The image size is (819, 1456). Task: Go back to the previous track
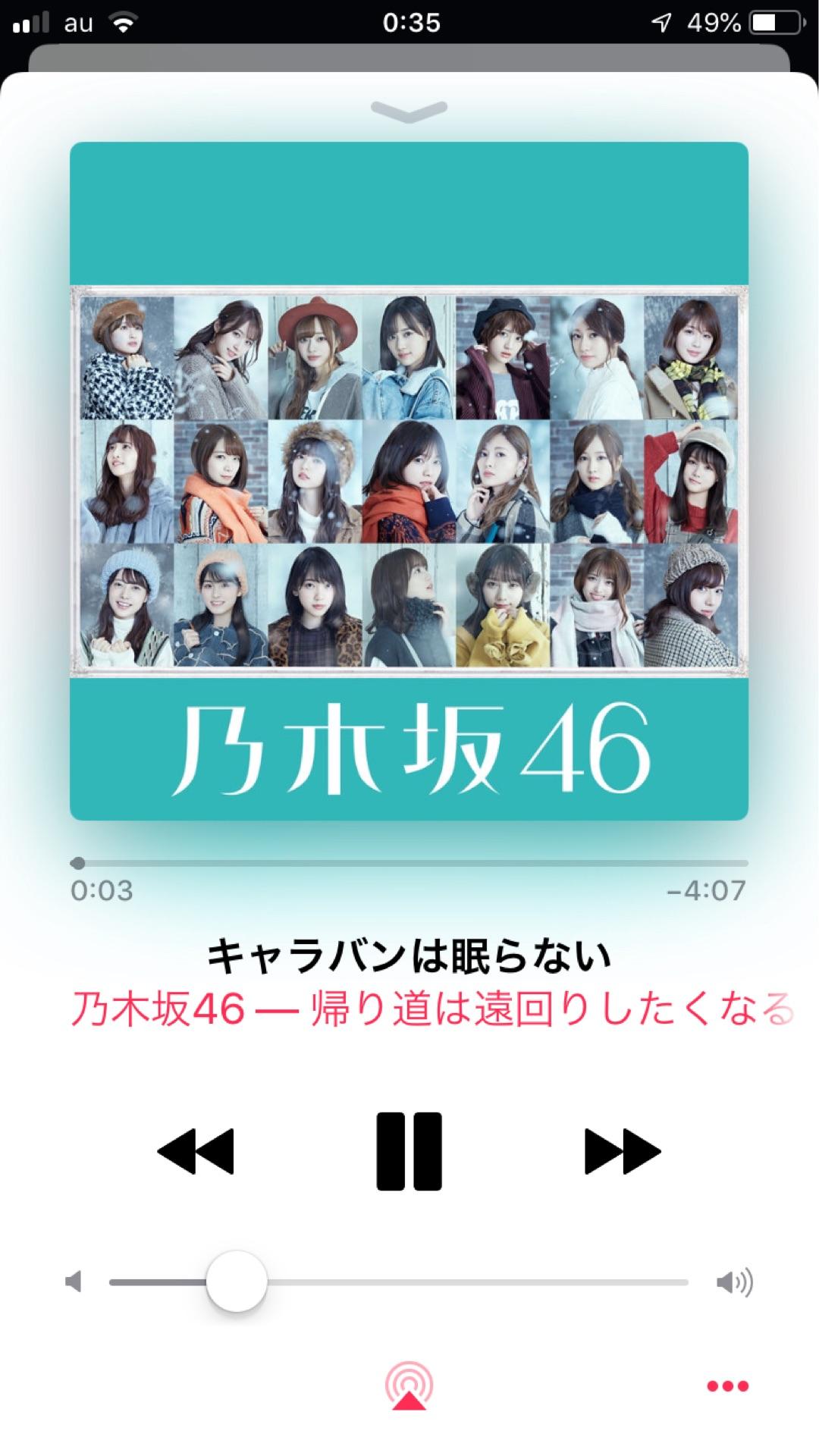click(196, 1151)
